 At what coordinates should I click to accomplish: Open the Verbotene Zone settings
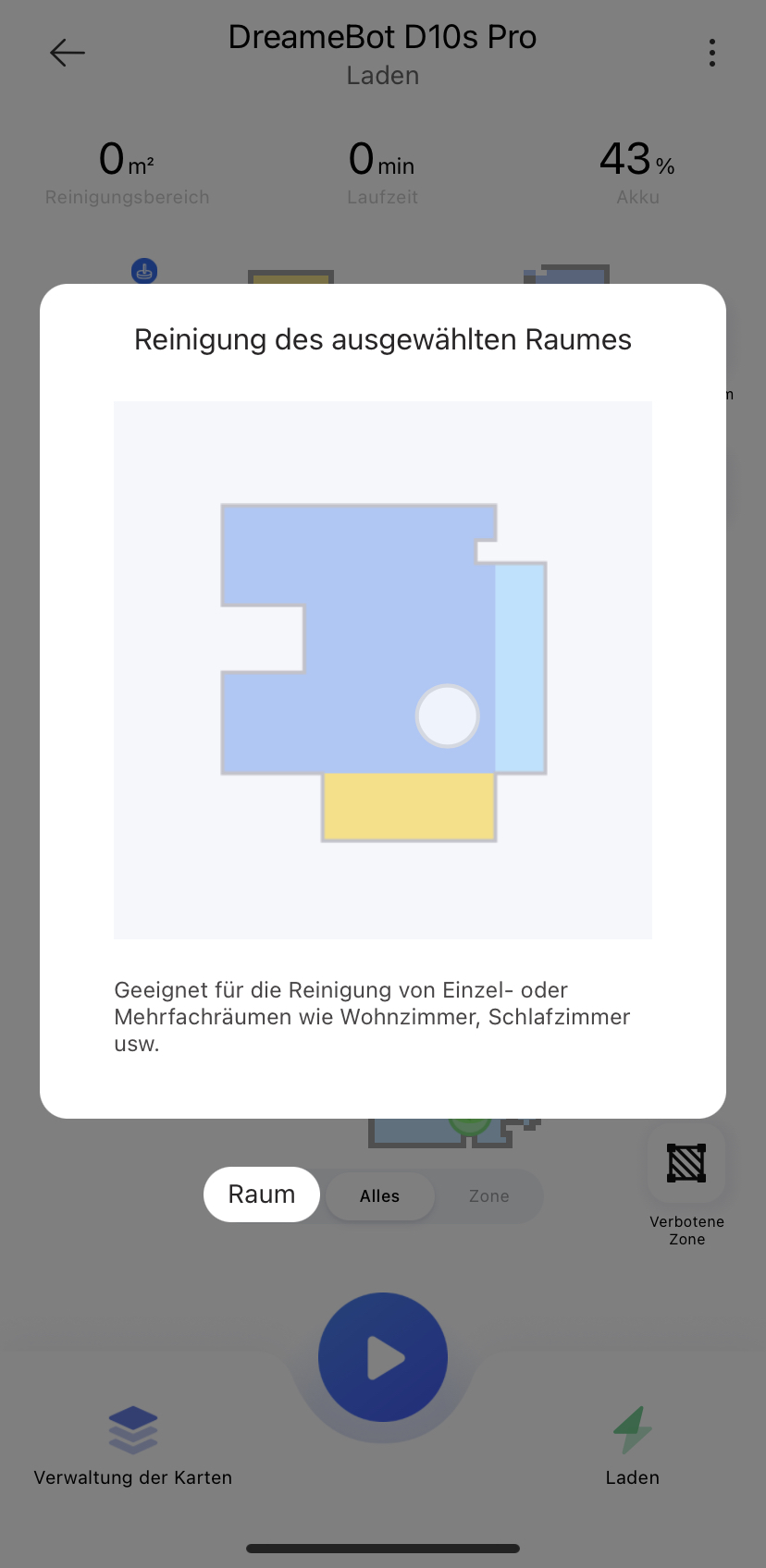click(x=686, y=1186)
